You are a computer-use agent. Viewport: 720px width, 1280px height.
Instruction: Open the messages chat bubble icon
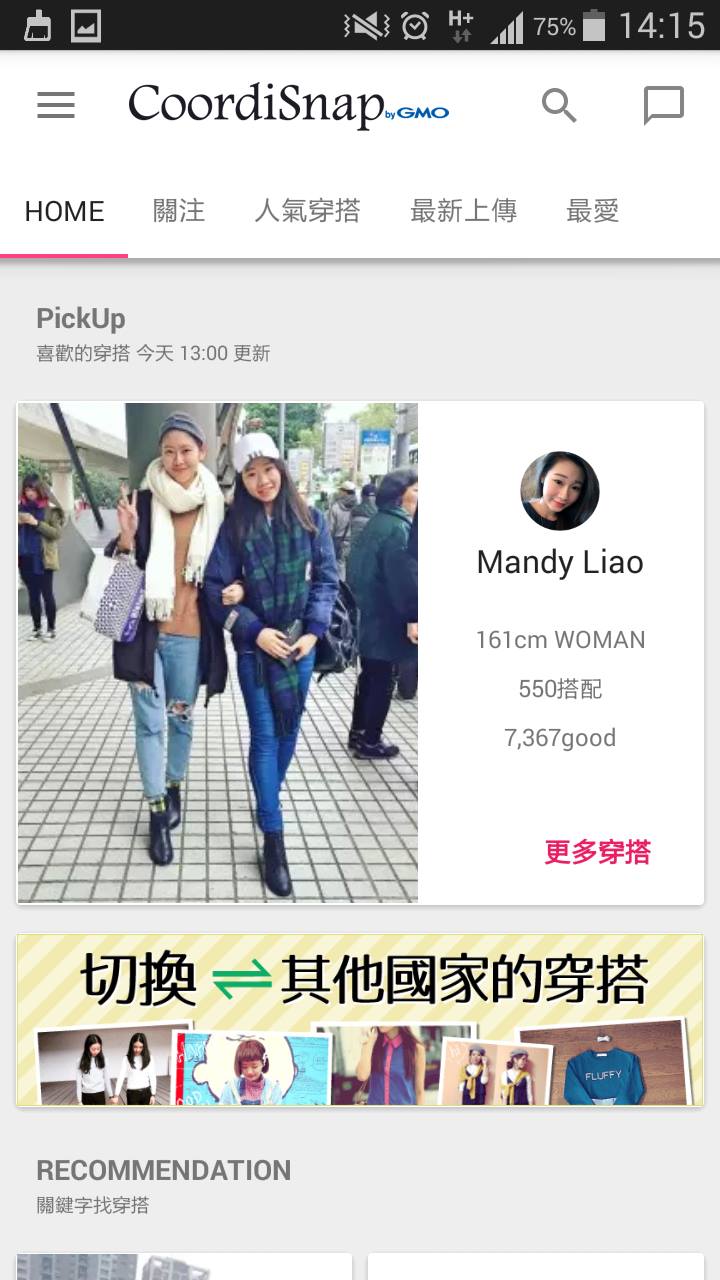(663, 105)
